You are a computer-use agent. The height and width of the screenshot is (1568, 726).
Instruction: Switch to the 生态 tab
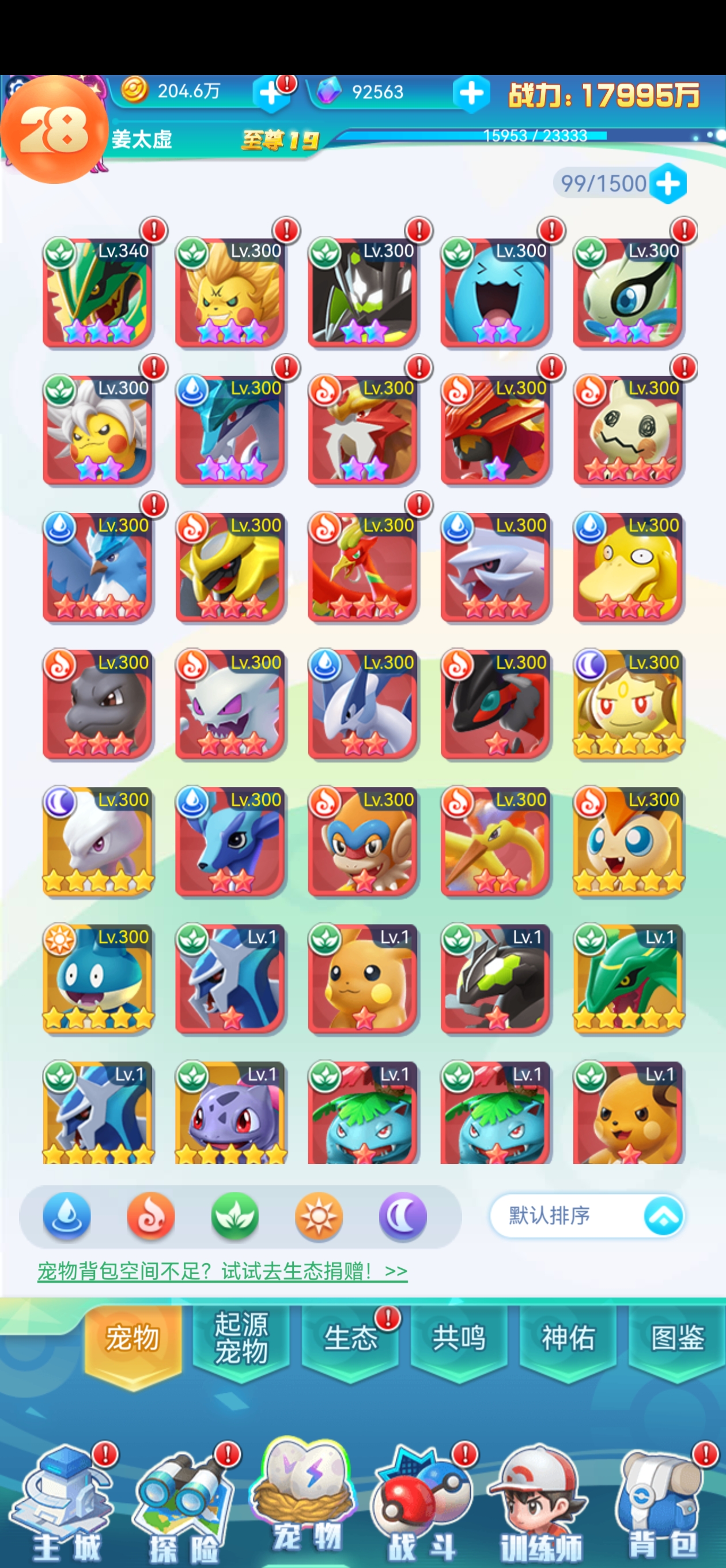pyautogui.click(x=350, y=1338)
